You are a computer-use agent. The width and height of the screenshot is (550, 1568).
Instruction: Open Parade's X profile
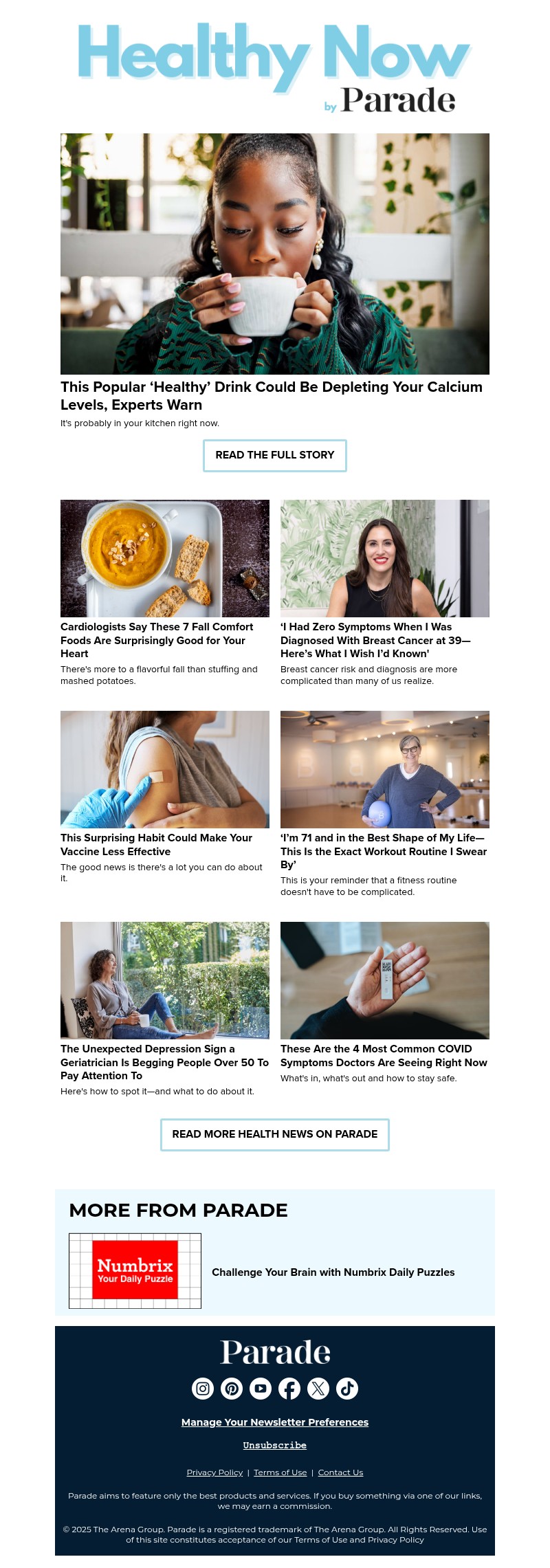click(x=318, y=1389)
